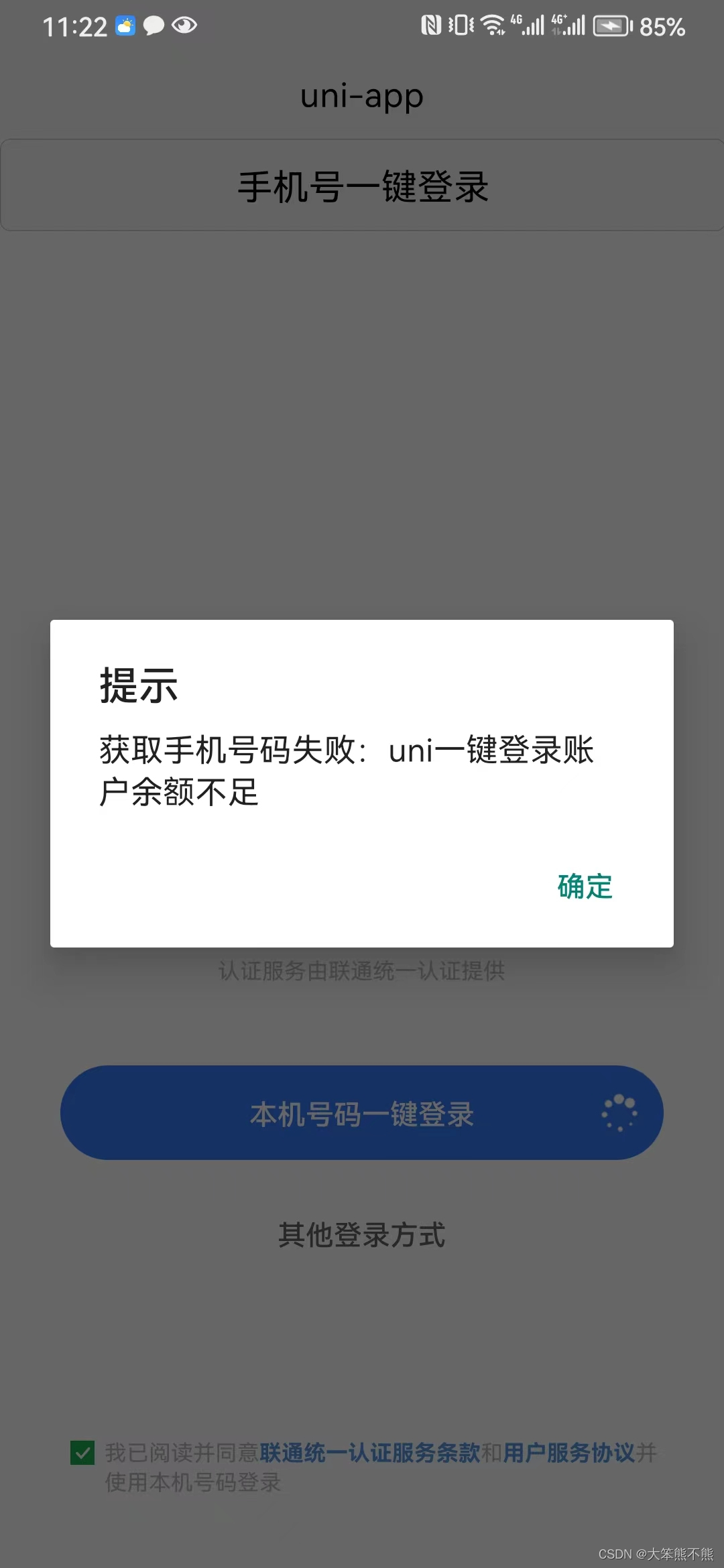This screenshot has height=1568, width=724.
Task: Tap the NFC icon in status bar
Action: pyautogui.click(x=431, y=25)
